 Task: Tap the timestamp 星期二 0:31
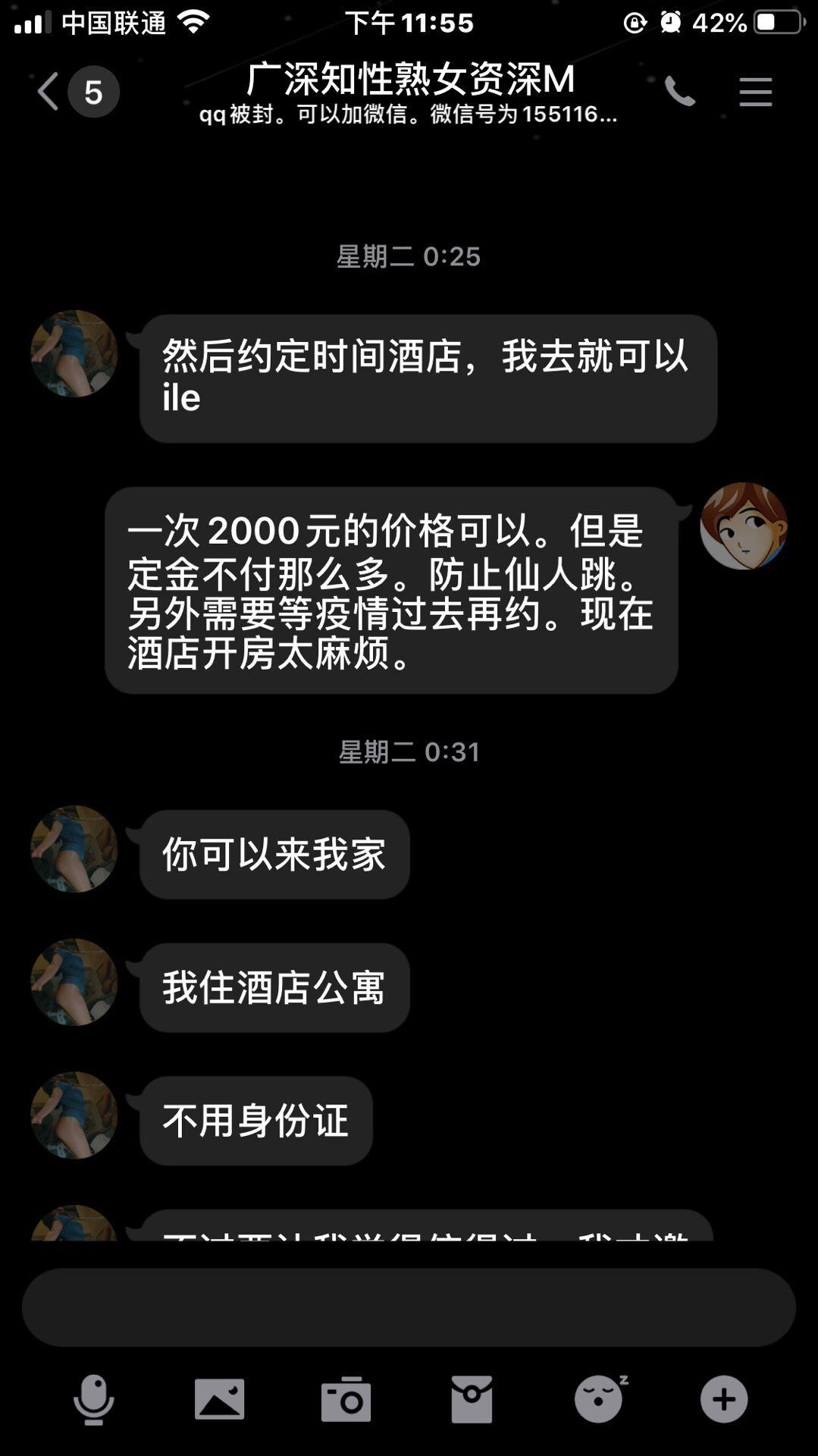[409, 751]
